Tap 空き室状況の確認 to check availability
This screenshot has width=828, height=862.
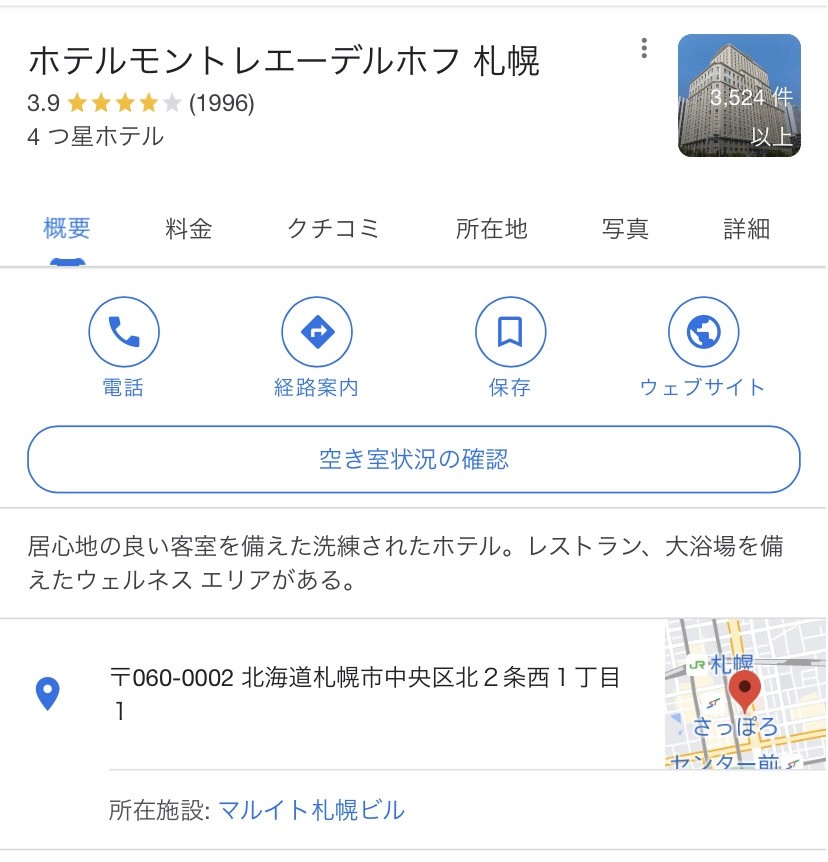coord(414,460)
